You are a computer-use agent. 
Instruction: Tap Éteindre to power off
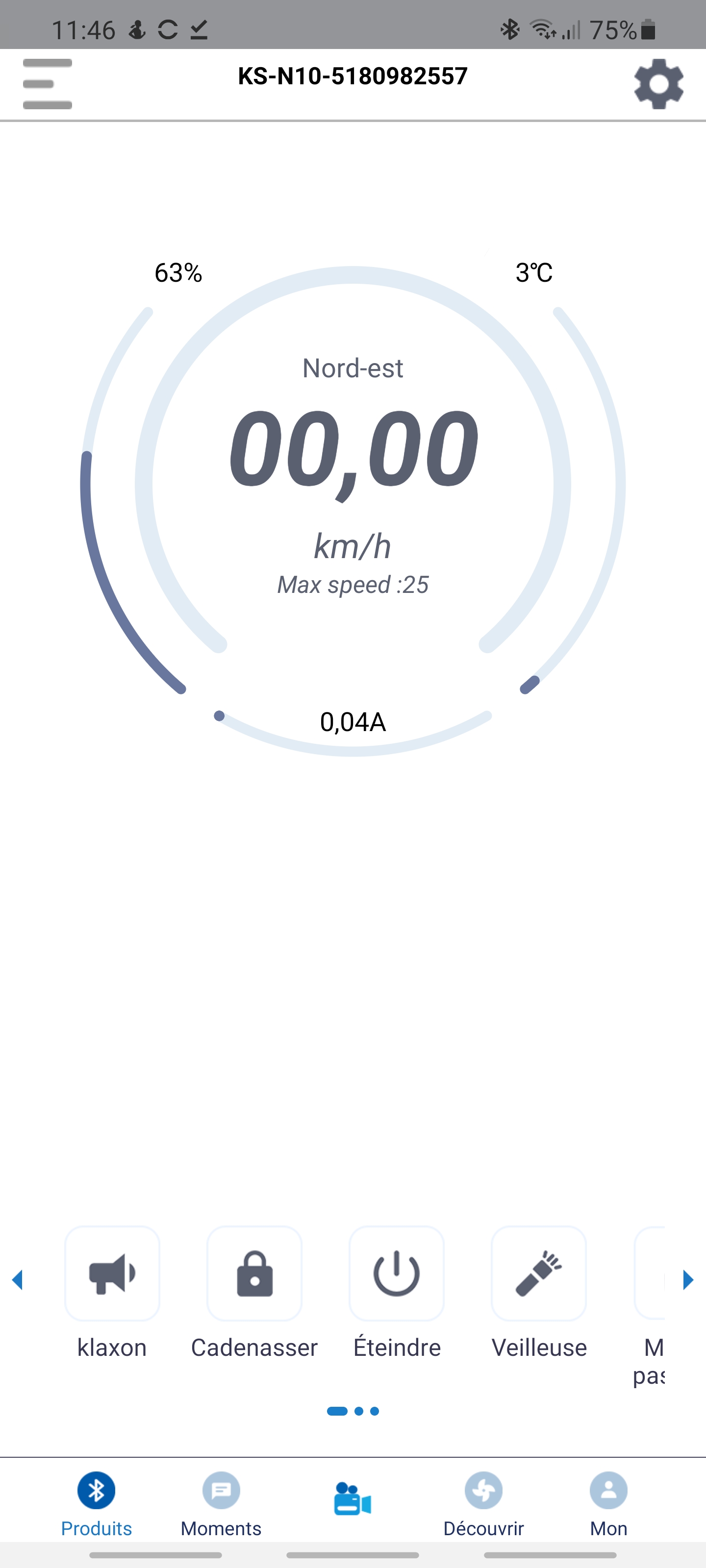pos(397,1274)
